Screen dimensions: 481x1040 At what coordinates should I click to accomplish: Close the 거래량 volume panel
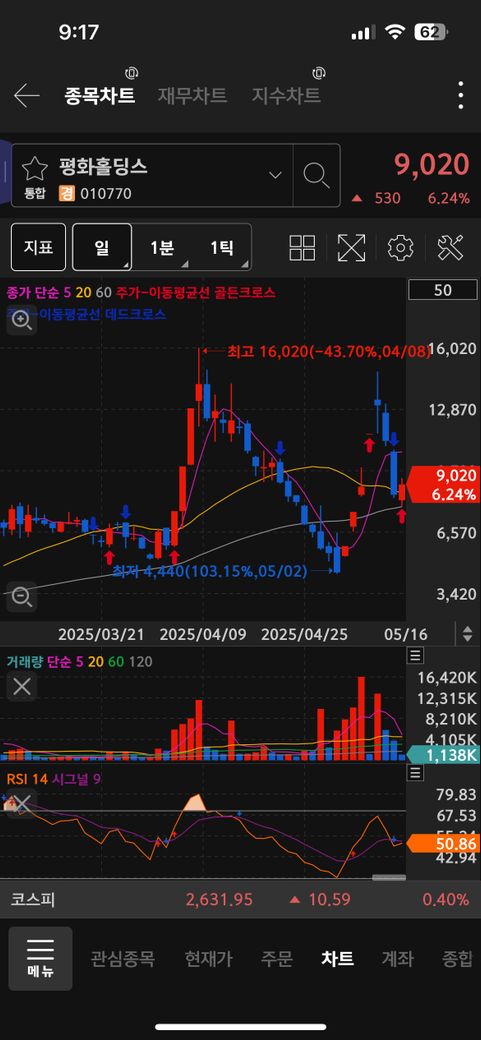pos(22,686)
